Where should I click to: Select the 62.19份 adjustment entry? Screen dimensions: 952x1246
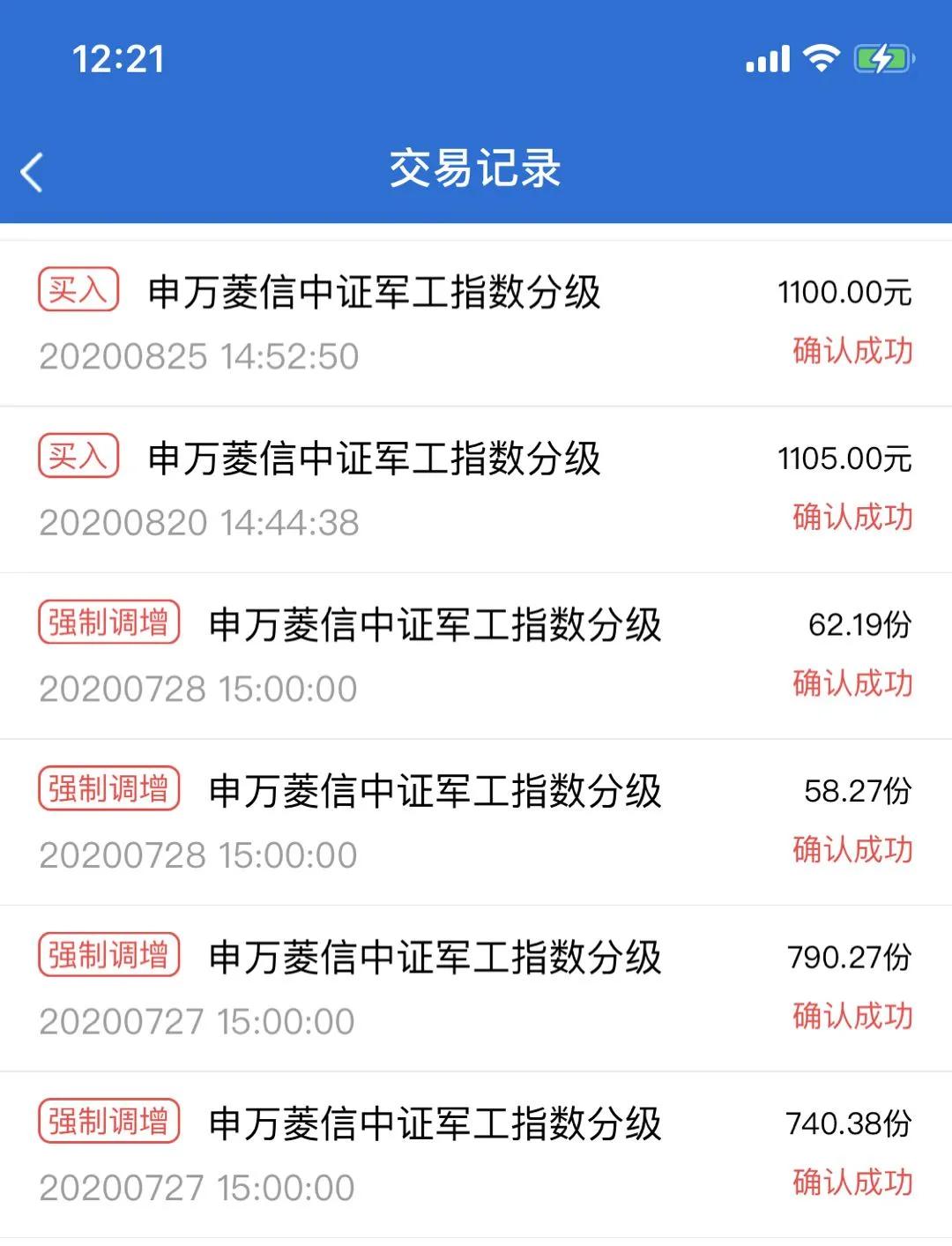[476, 653]
